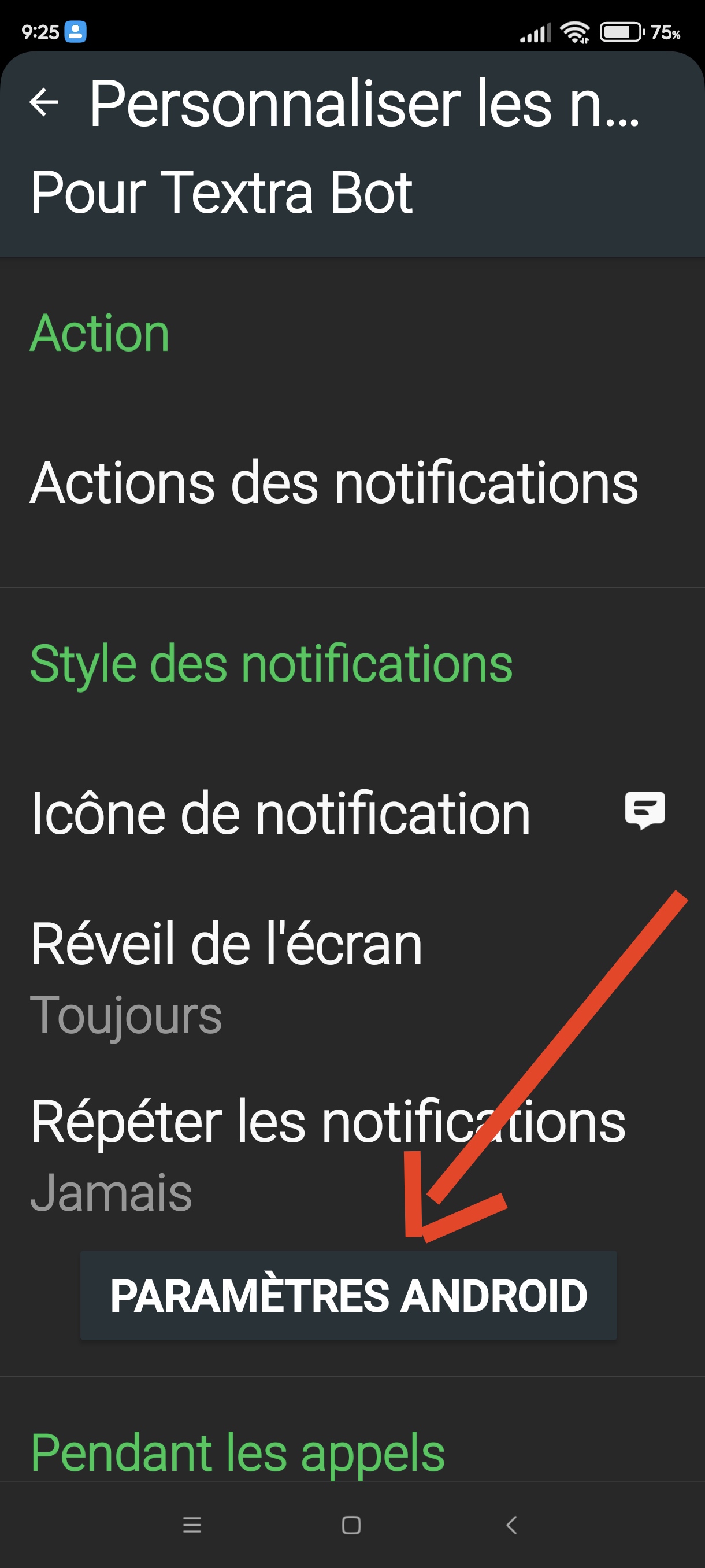Image resolution: width=705 pixels, height=1568 pixels.
Task: Open Actions des notifications
Action: 352,483
